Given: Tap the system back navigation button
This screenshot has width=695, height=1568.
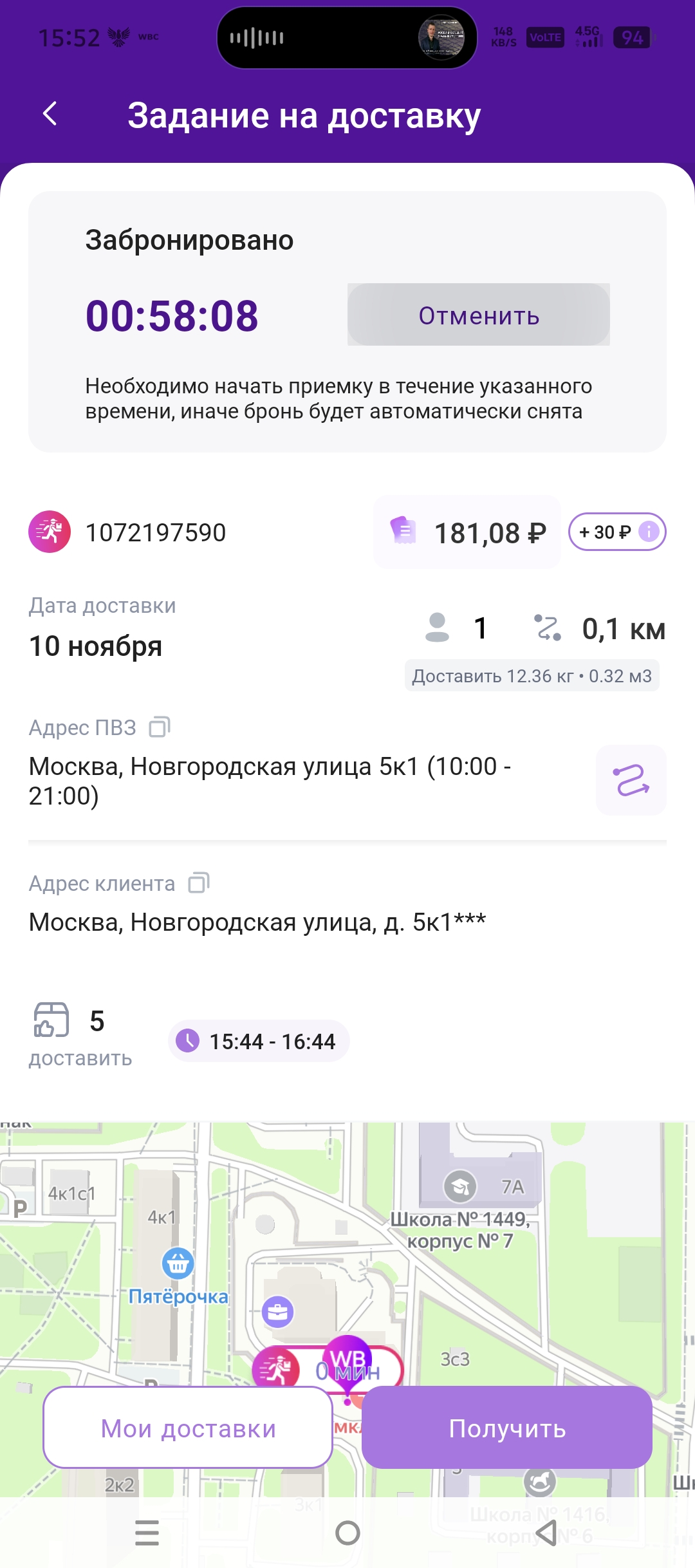Looking at the screenshot, I should (x=546, y=1533).
